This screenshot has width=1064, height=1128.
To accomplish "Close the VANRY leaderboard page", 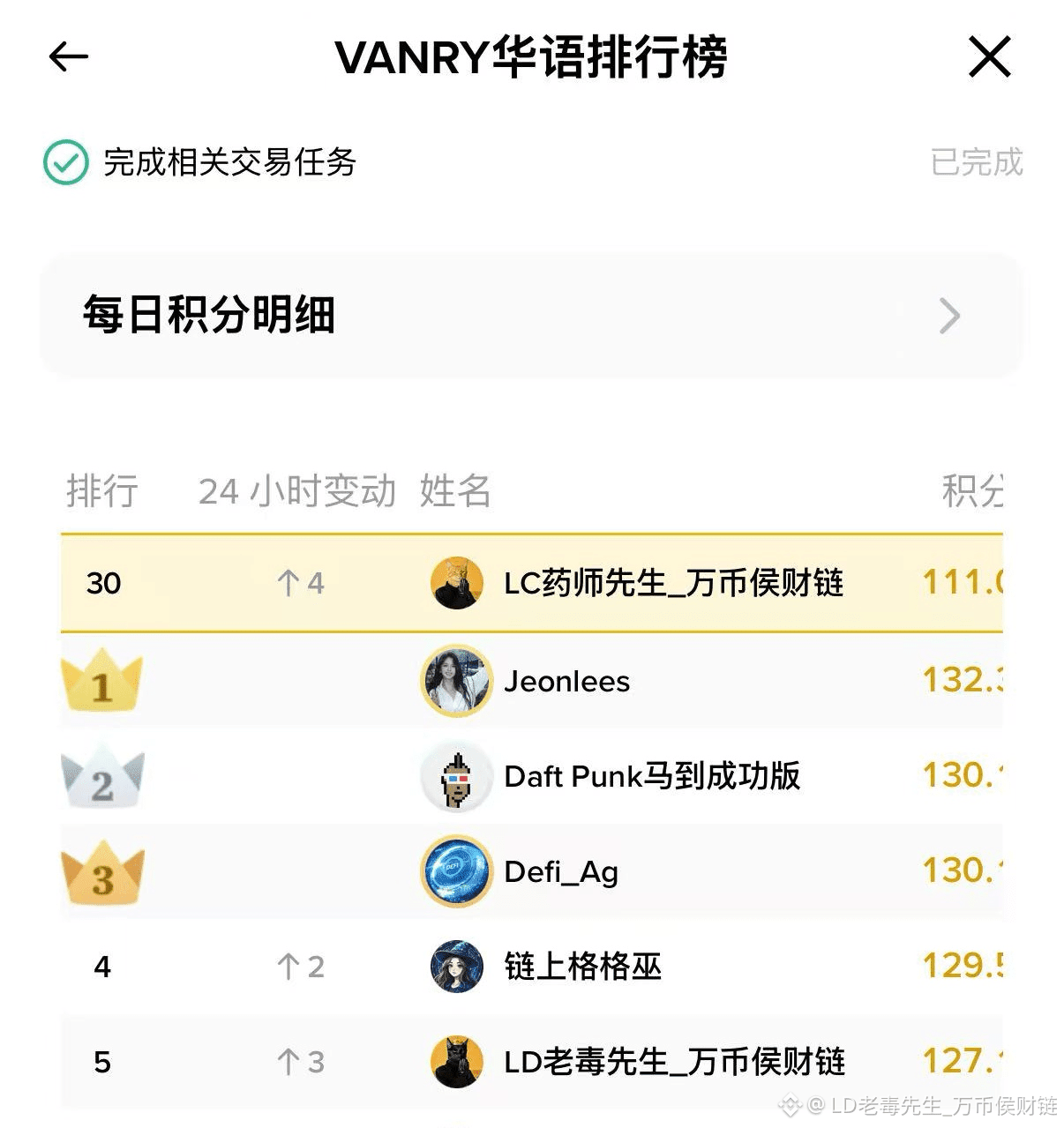I will click(x=989, y=57).
